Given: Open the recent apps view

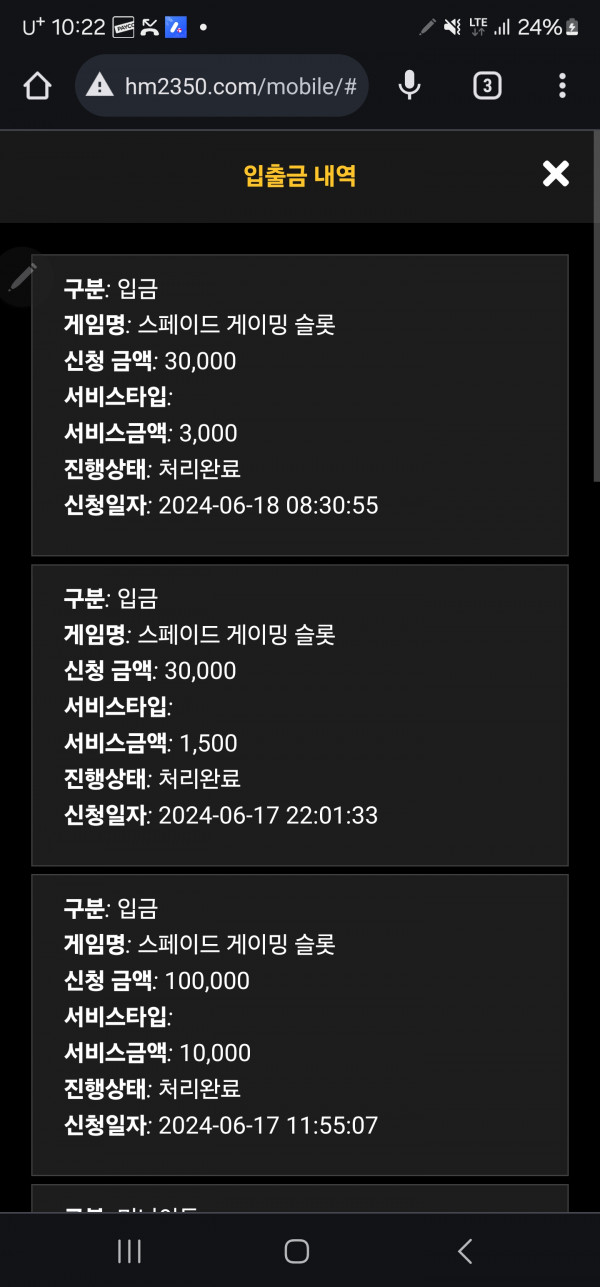Looking at the screenshot, I should coord(129,1250).
